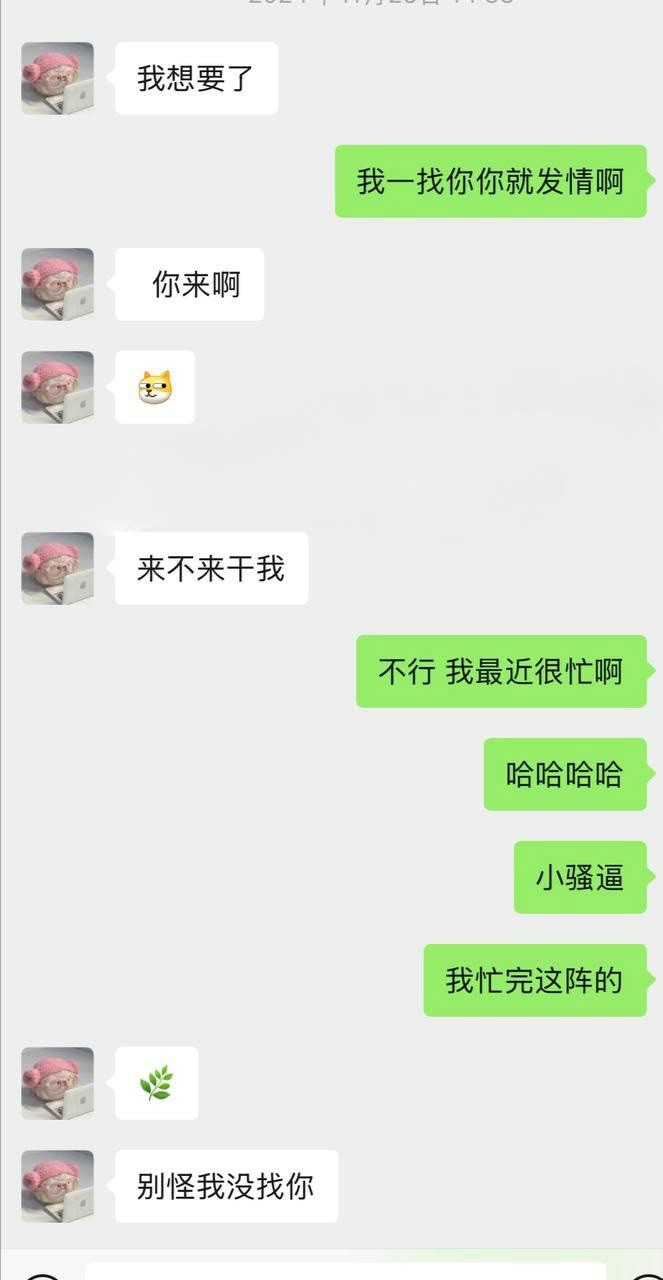This screenshot has height=1280, width=663.
Task: Select the avatar beside the leaf emoji message
Action: (x=58, y=1083)
